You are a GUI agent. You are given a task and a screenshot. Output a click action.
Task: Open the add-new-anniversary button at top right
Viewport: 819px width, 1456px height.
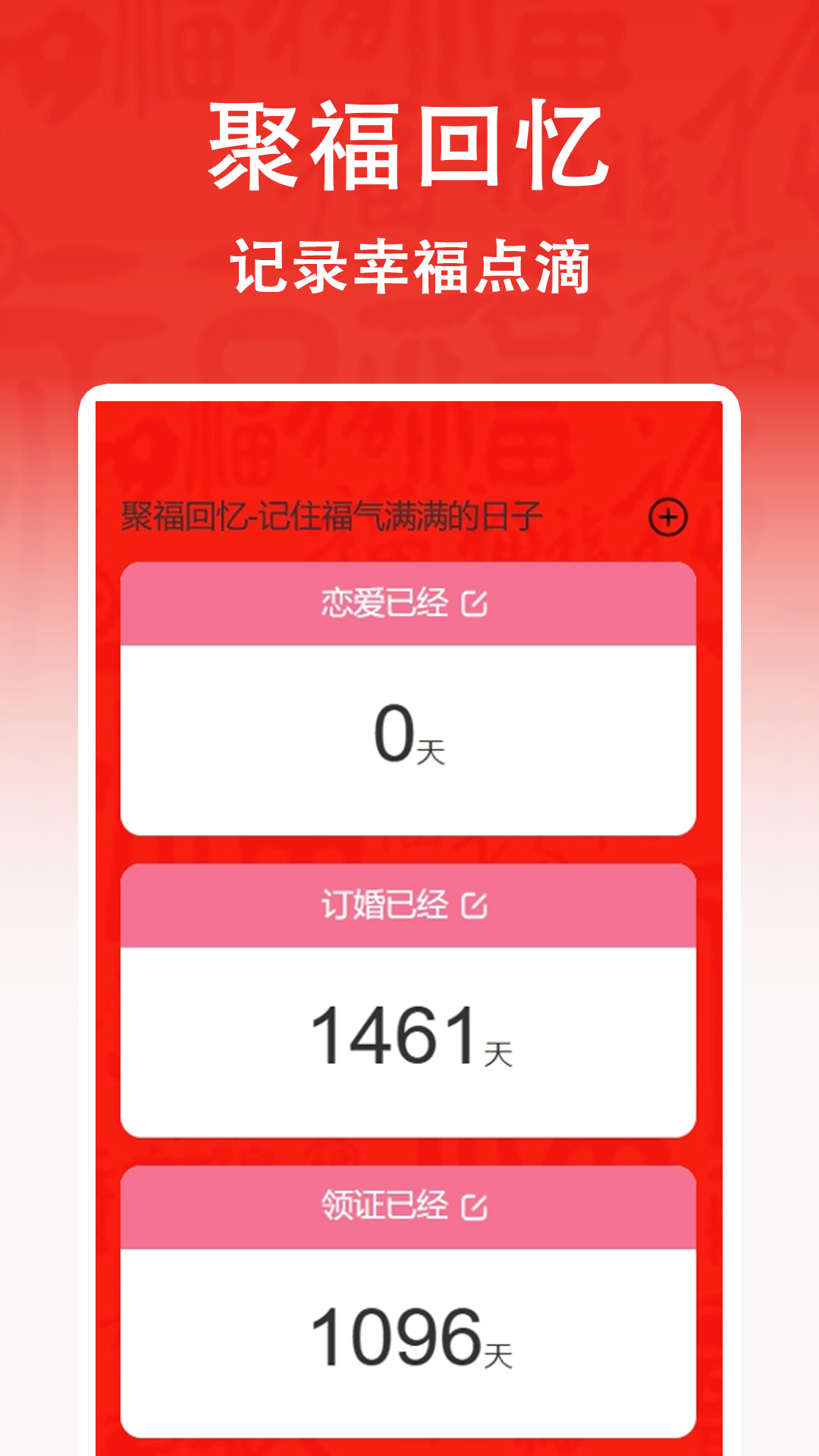(668, 519)
